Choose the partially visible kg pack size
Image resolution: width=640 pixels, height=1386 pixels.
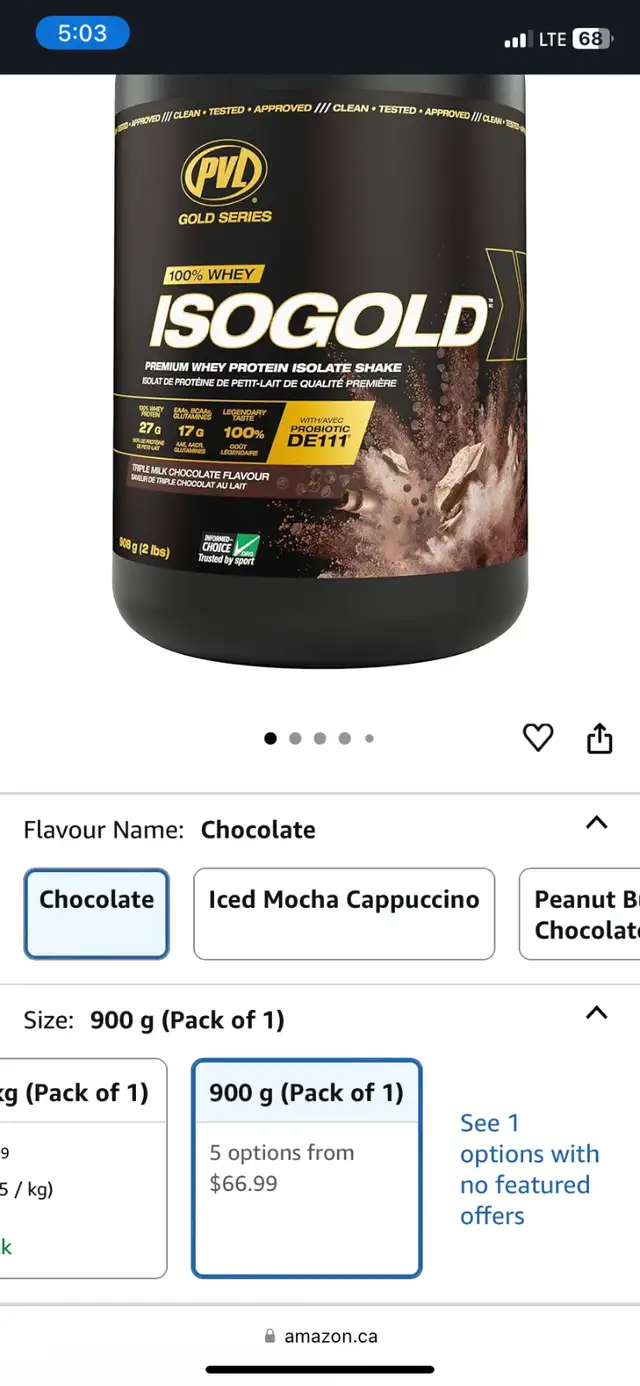click(x=83, y=1168)
